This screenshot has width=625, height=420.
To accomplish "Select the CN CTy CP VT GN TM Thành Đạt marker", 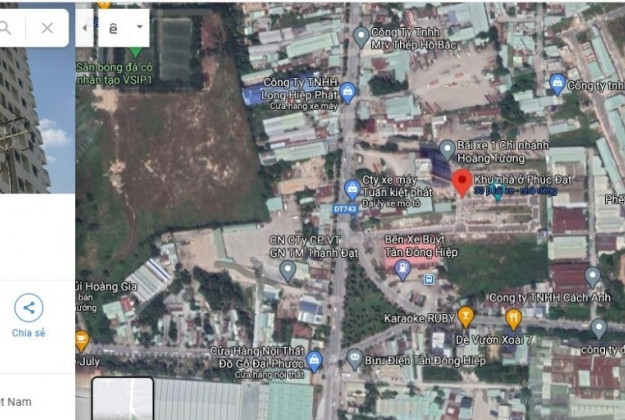I will point(288,269).
